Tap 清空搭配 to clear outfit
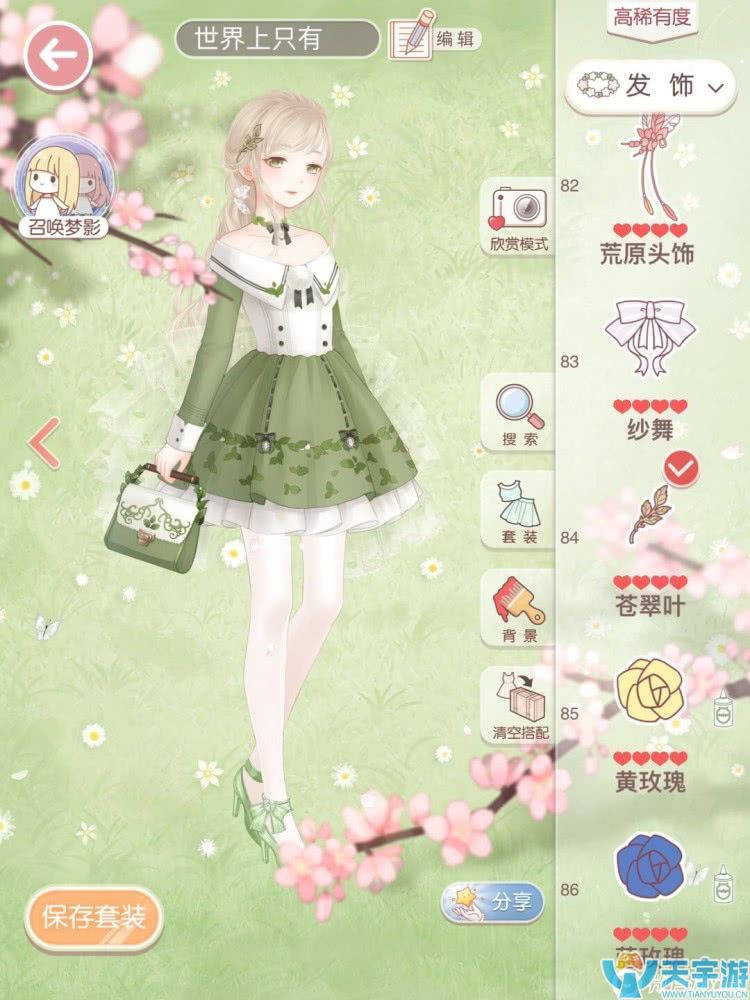The image size is (750, 1000). (520, 706)
